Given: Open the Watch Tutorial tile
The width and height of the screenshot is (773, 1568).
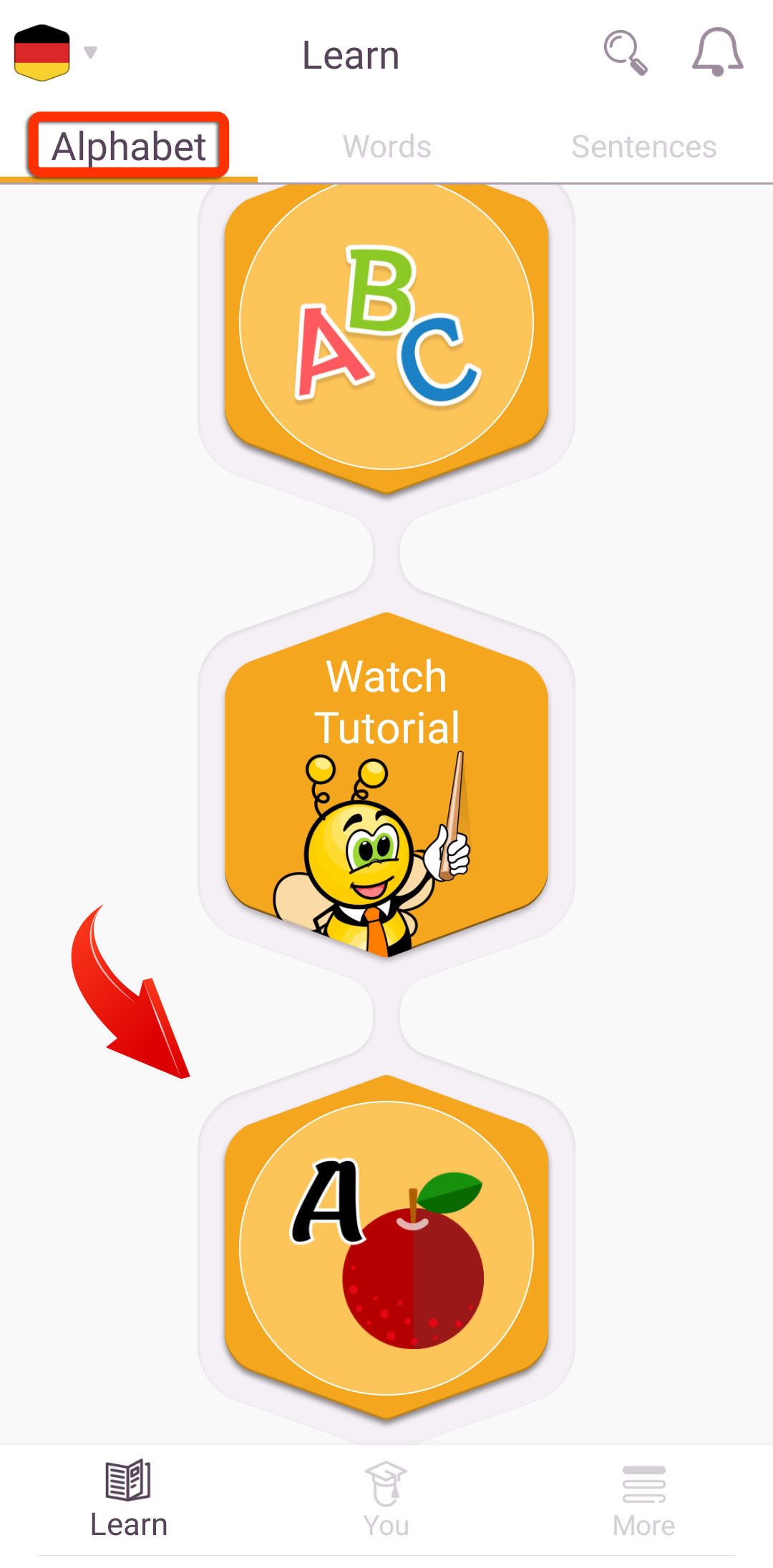Looking at the screenshot, I should click(x=386, y=785).
